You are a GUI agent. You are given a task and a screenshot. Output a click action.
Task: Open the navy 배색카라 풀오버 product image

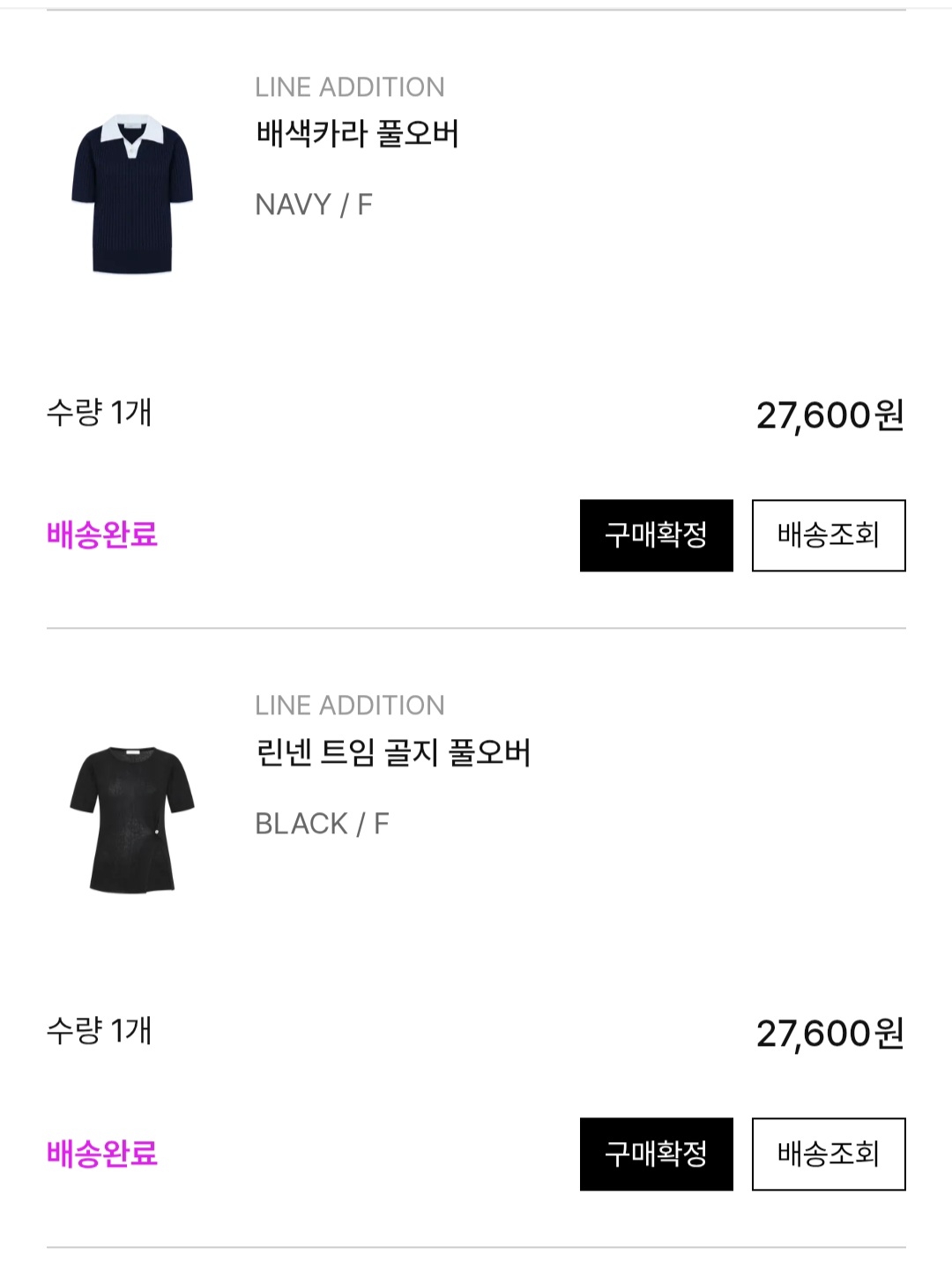click(132, 193)
